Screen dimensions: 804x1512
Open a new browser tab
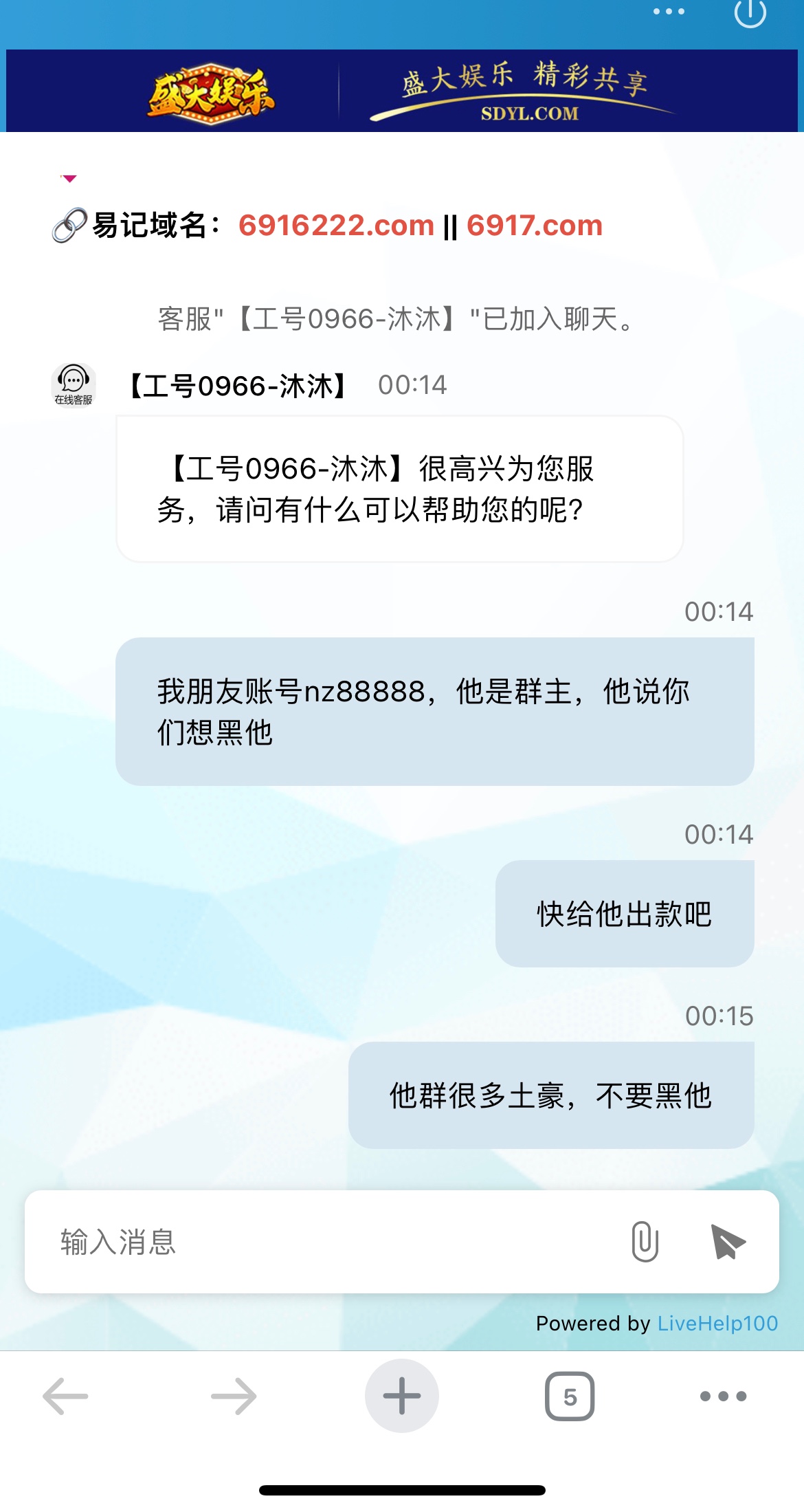coord(401,1396)
